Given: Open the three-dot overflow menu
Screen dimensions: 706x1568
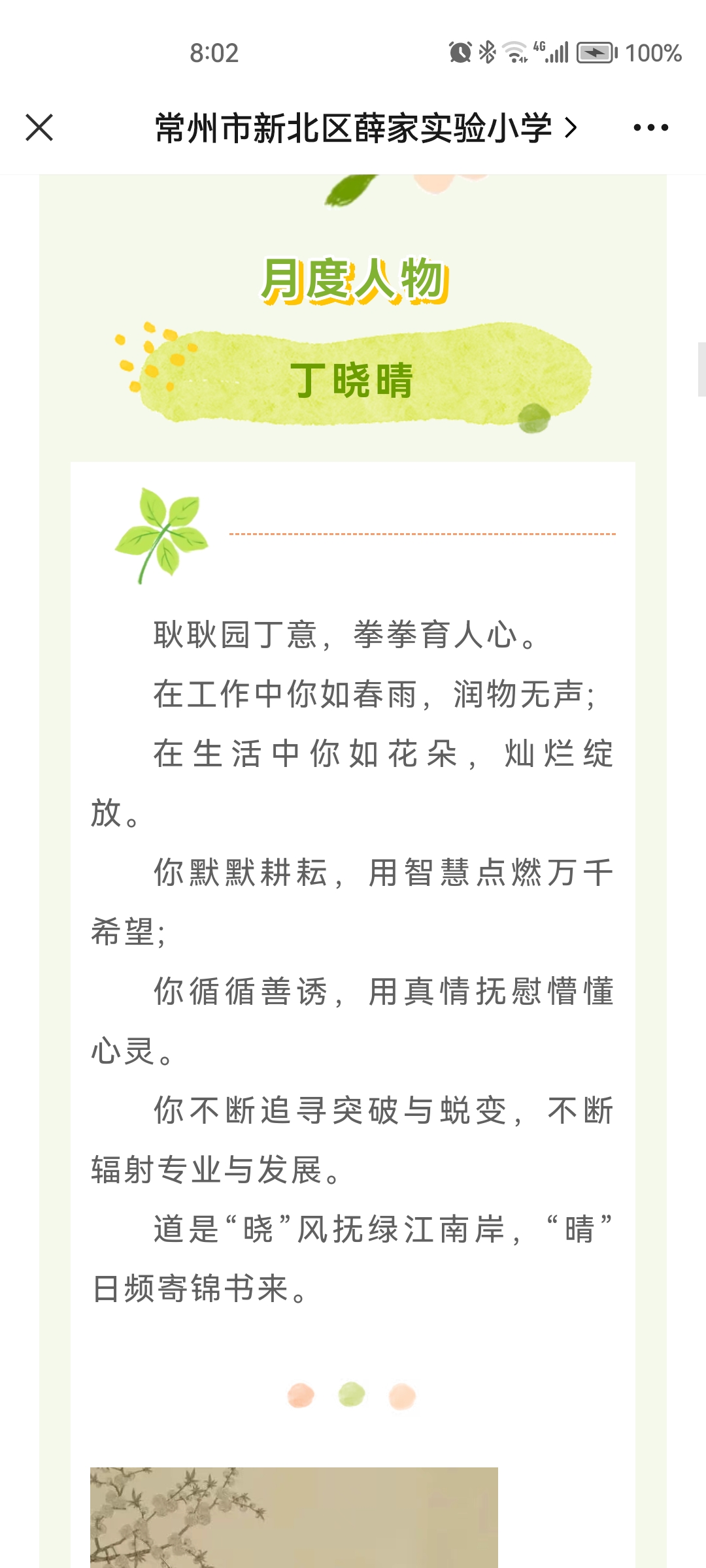Looking at the screenshot, I should pyautogui.click(x=650, y=127).
